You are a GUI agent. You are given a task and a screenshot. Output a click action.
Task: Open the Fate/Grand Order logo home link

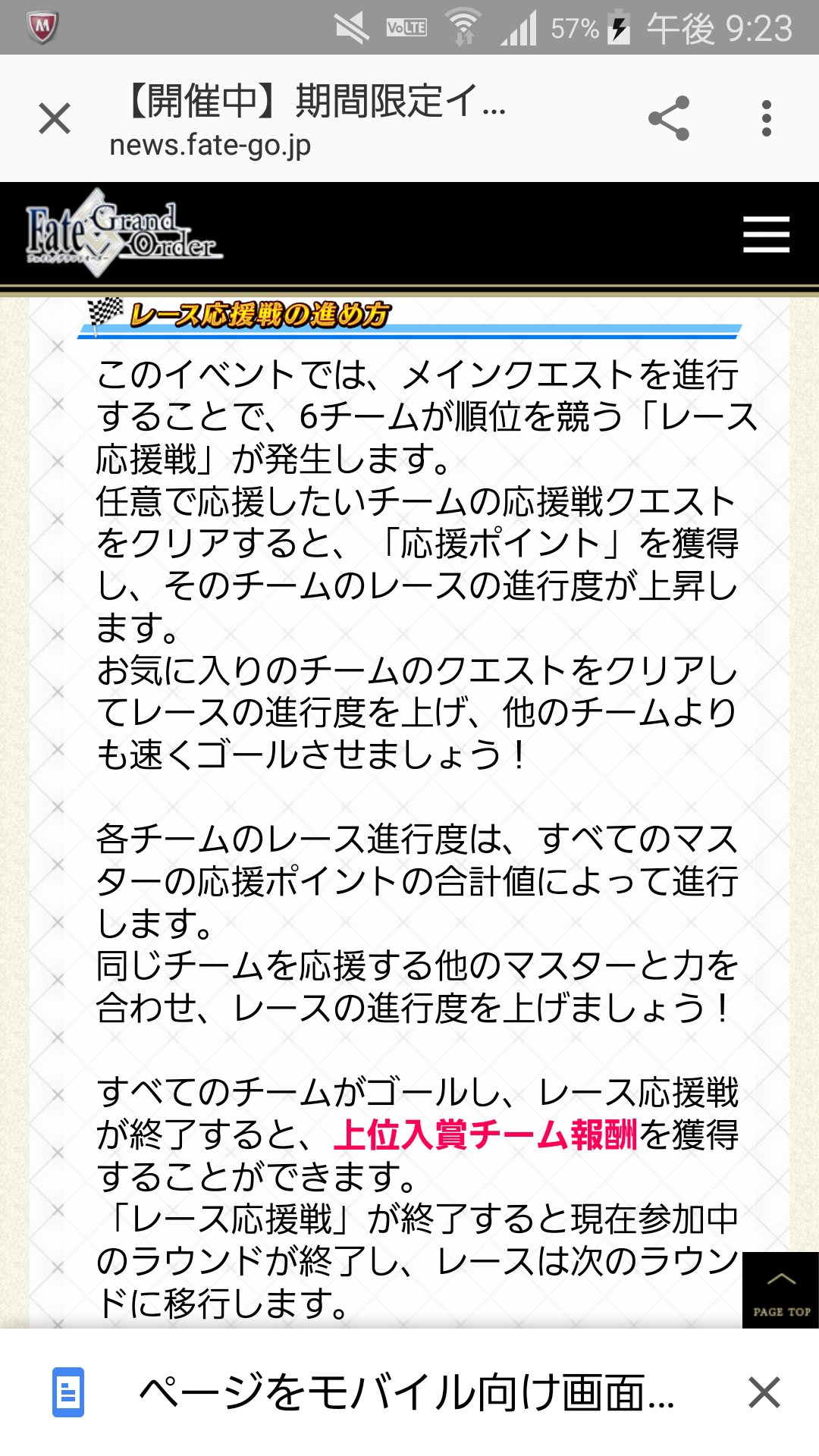(x=124, y=233)
